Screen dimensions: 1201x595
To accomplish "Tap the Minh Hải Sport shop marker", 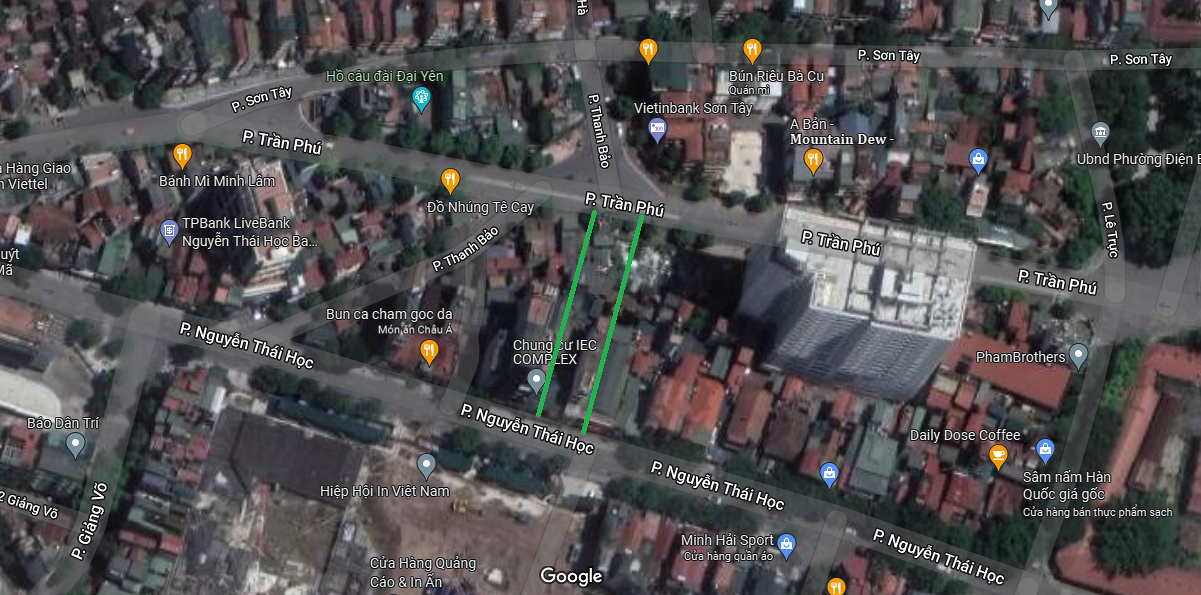I will click(x=786, y=545).
